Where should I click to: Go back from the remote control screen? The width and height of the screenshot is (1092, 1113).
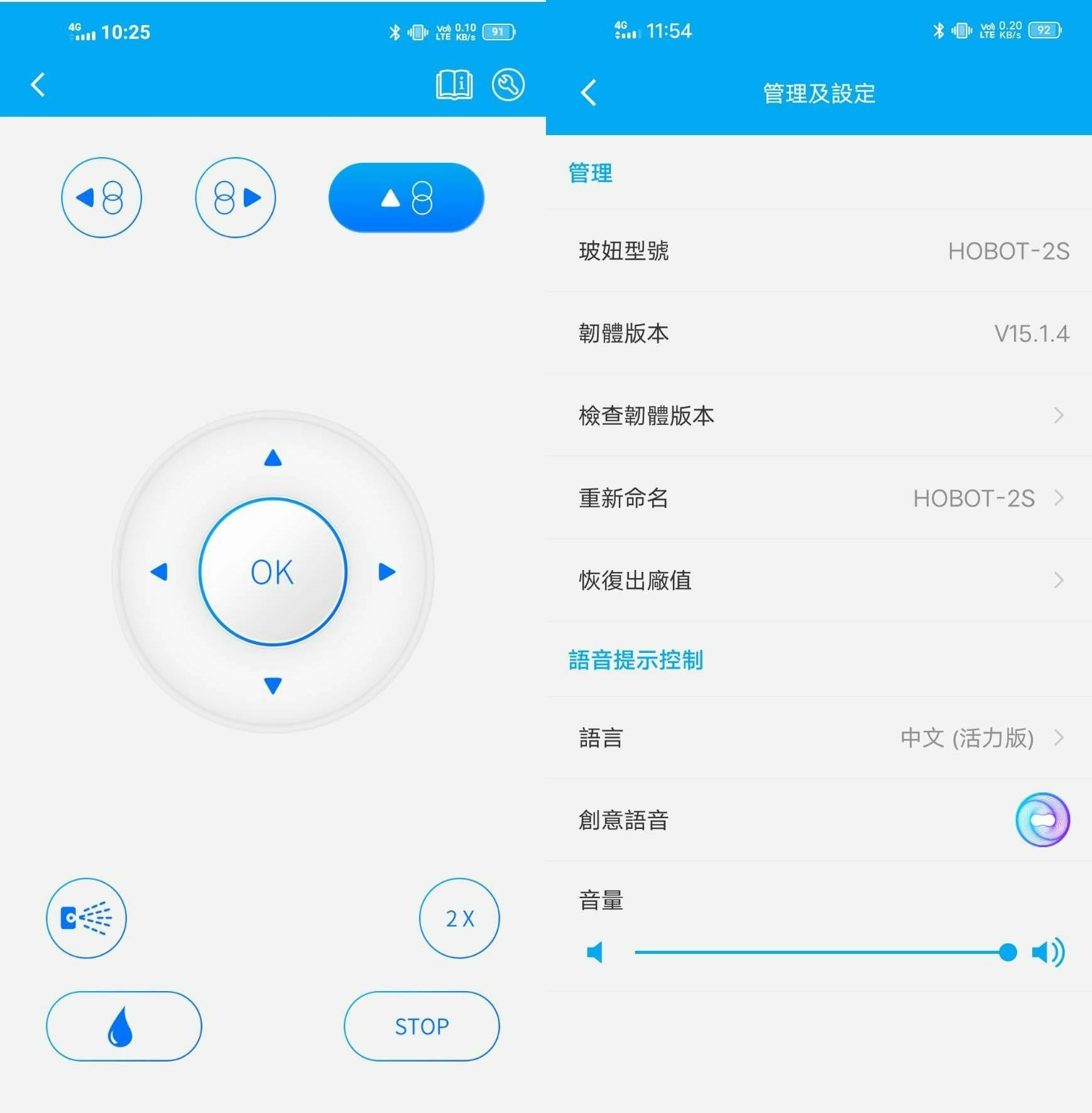pos(38,85)
